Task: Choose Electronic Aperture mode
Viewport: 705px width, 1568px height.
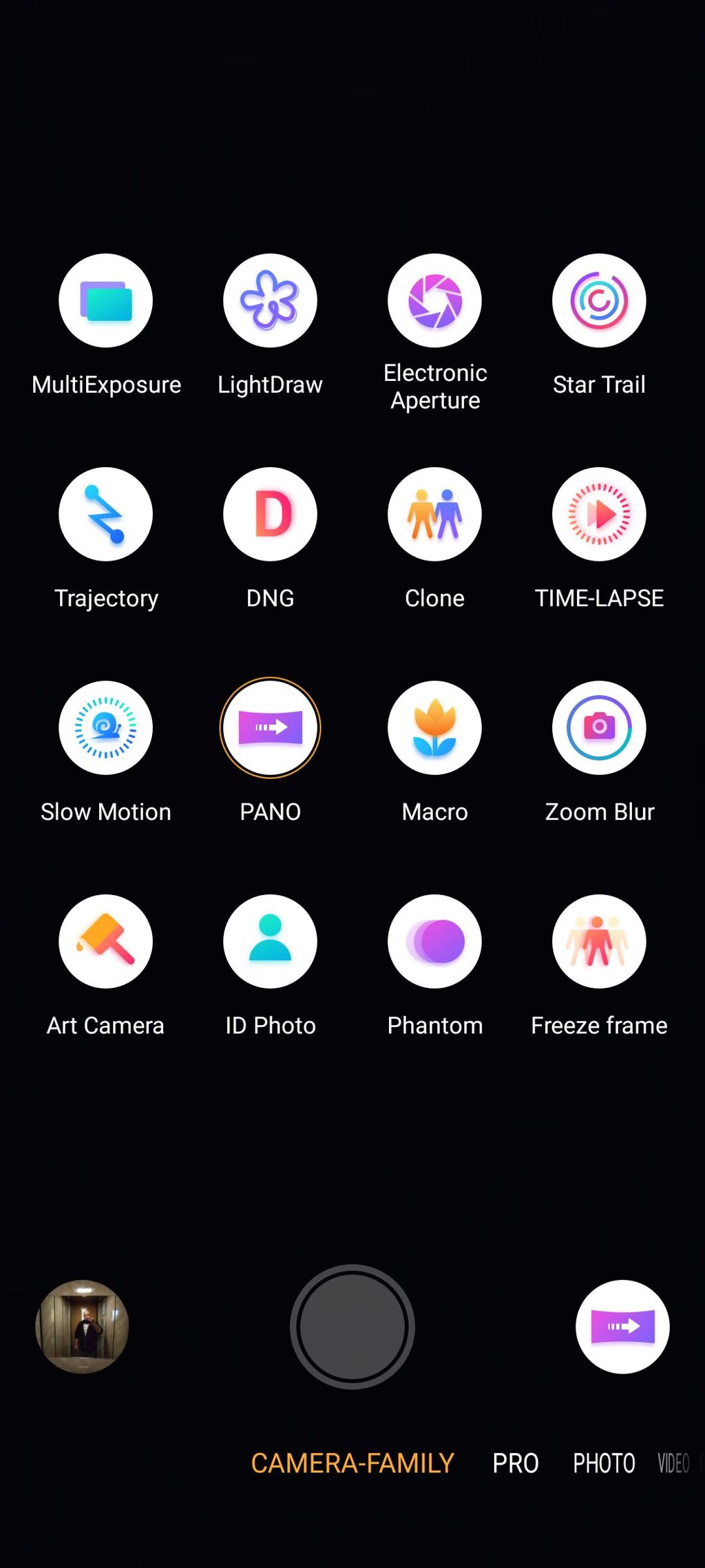Action: 434,301
